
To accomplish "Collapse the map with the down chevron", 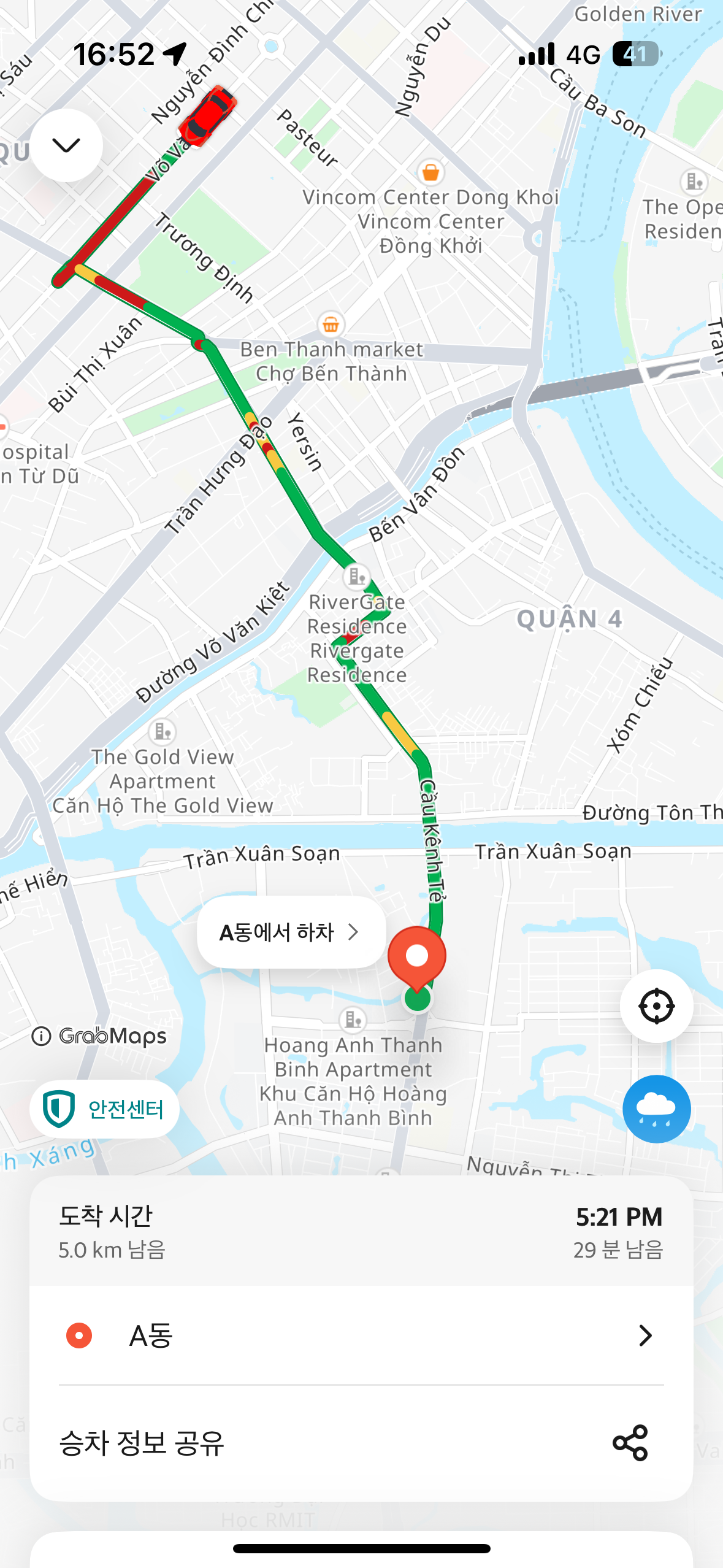I will click(66, 145).
